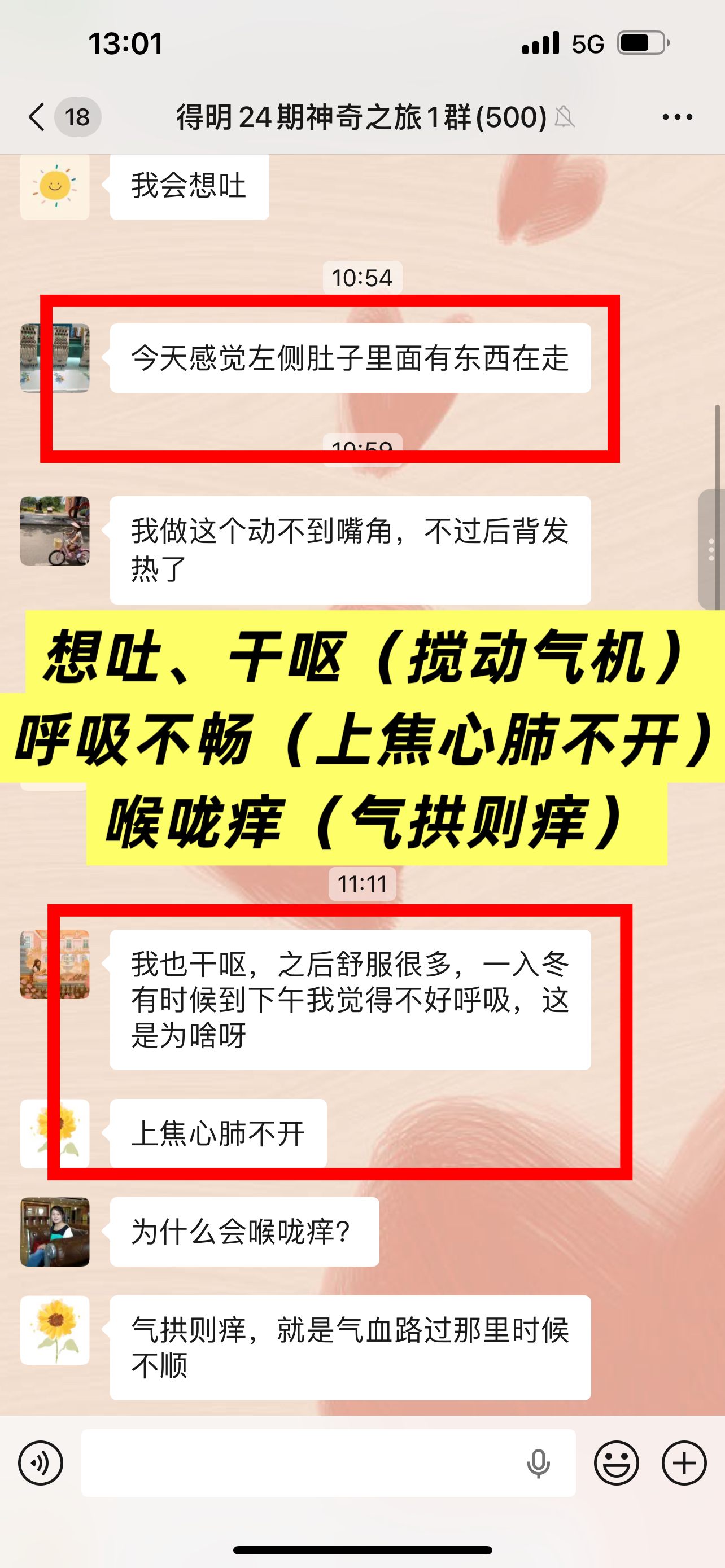View sunflower avatar beside 上焦心肺不开
This screenshot has width=725, height=1568.
pos(55,1133)
